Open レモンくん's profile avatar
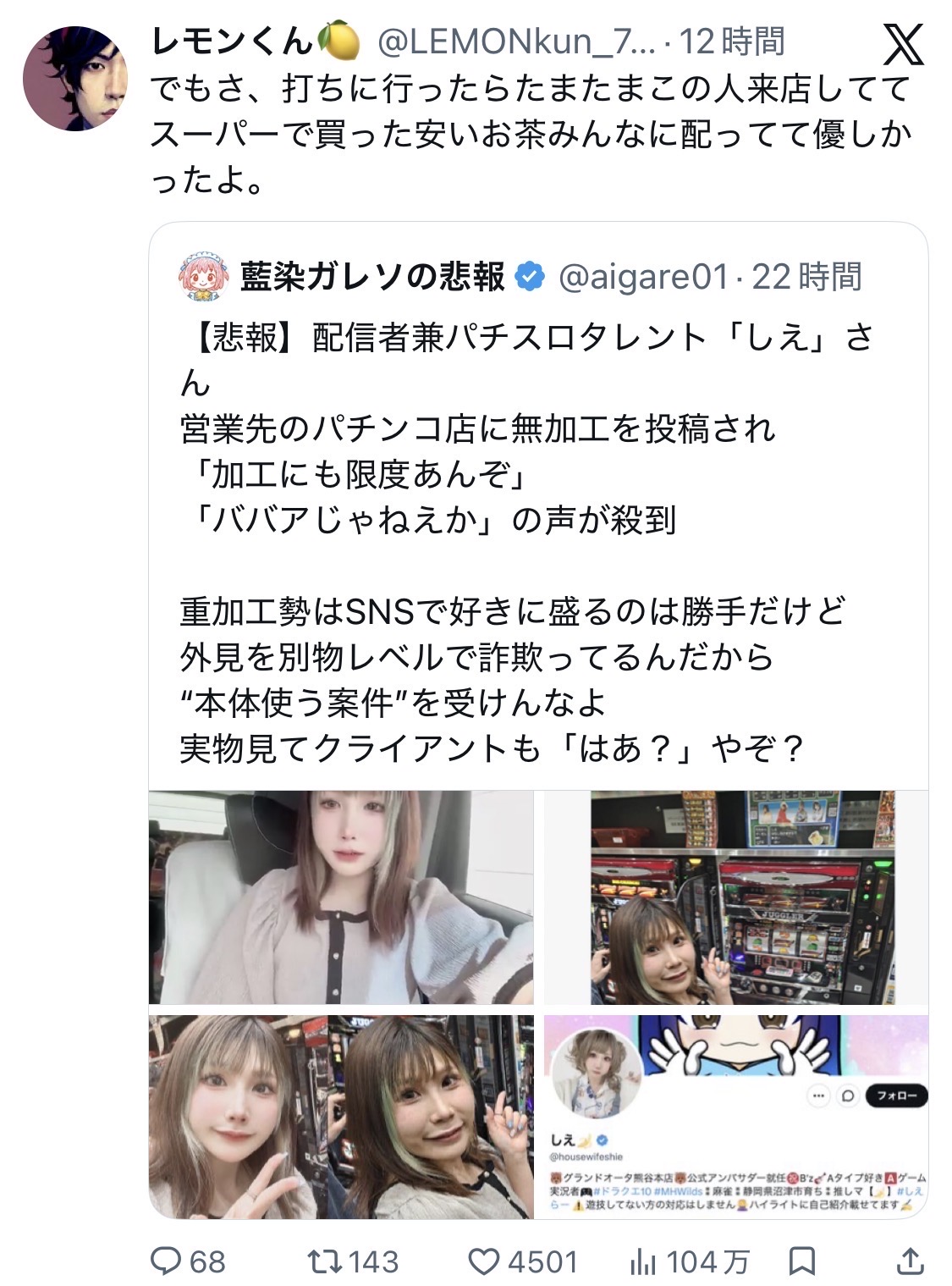952x1286 pixels. (x=75, y=78)
